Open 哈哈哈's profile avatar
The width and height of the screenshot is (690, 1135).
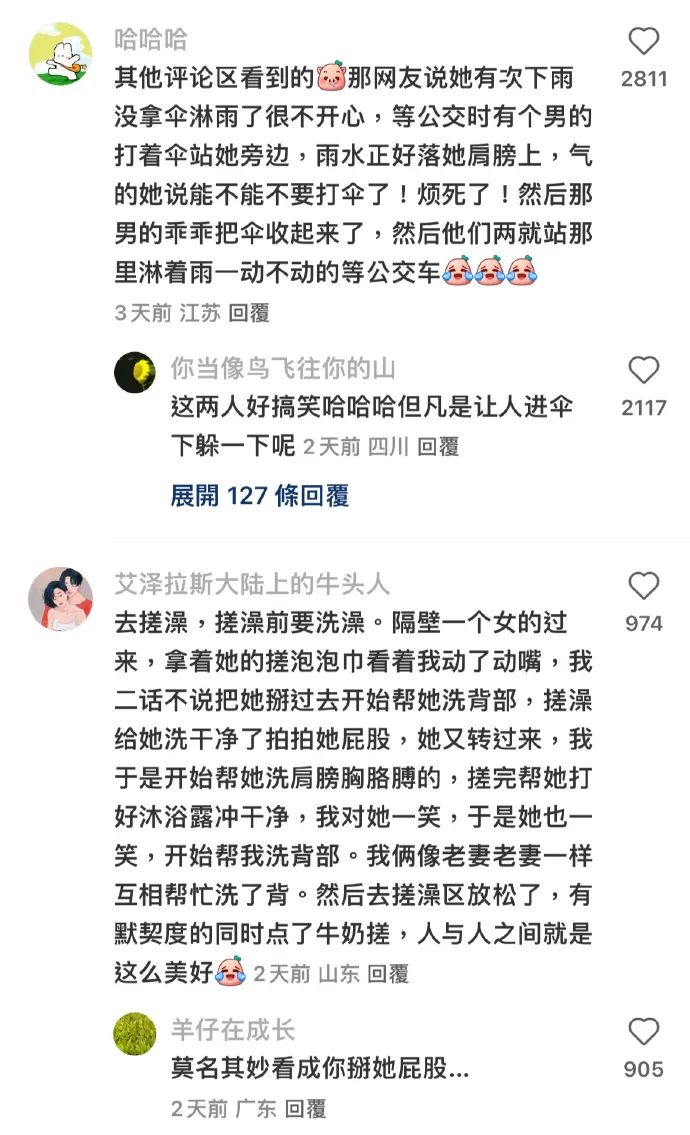tap(61, 54)
